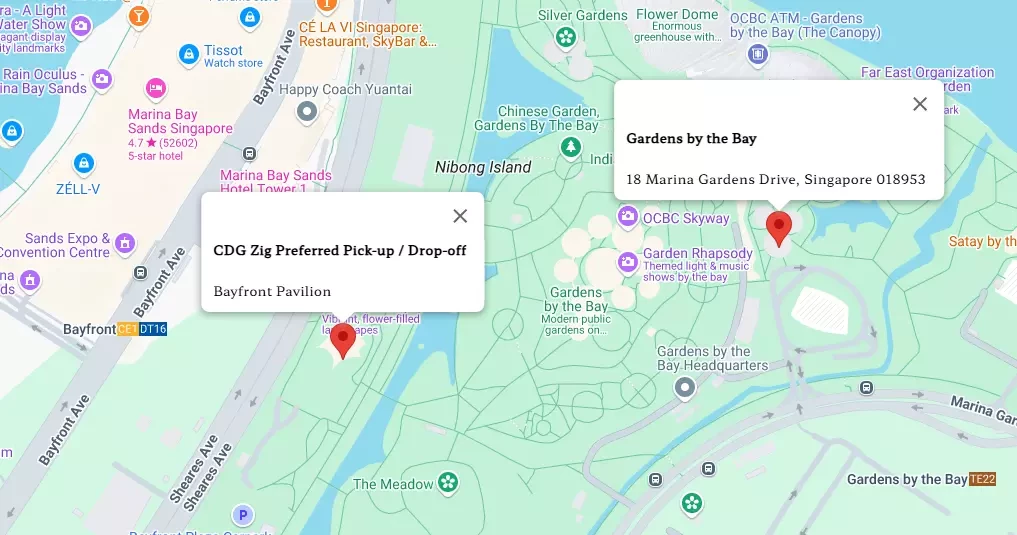Select the Tissot watch store pin
The height and width of the screenshot is (535, 1017).
pyautogui.click(x=188, y=53)
